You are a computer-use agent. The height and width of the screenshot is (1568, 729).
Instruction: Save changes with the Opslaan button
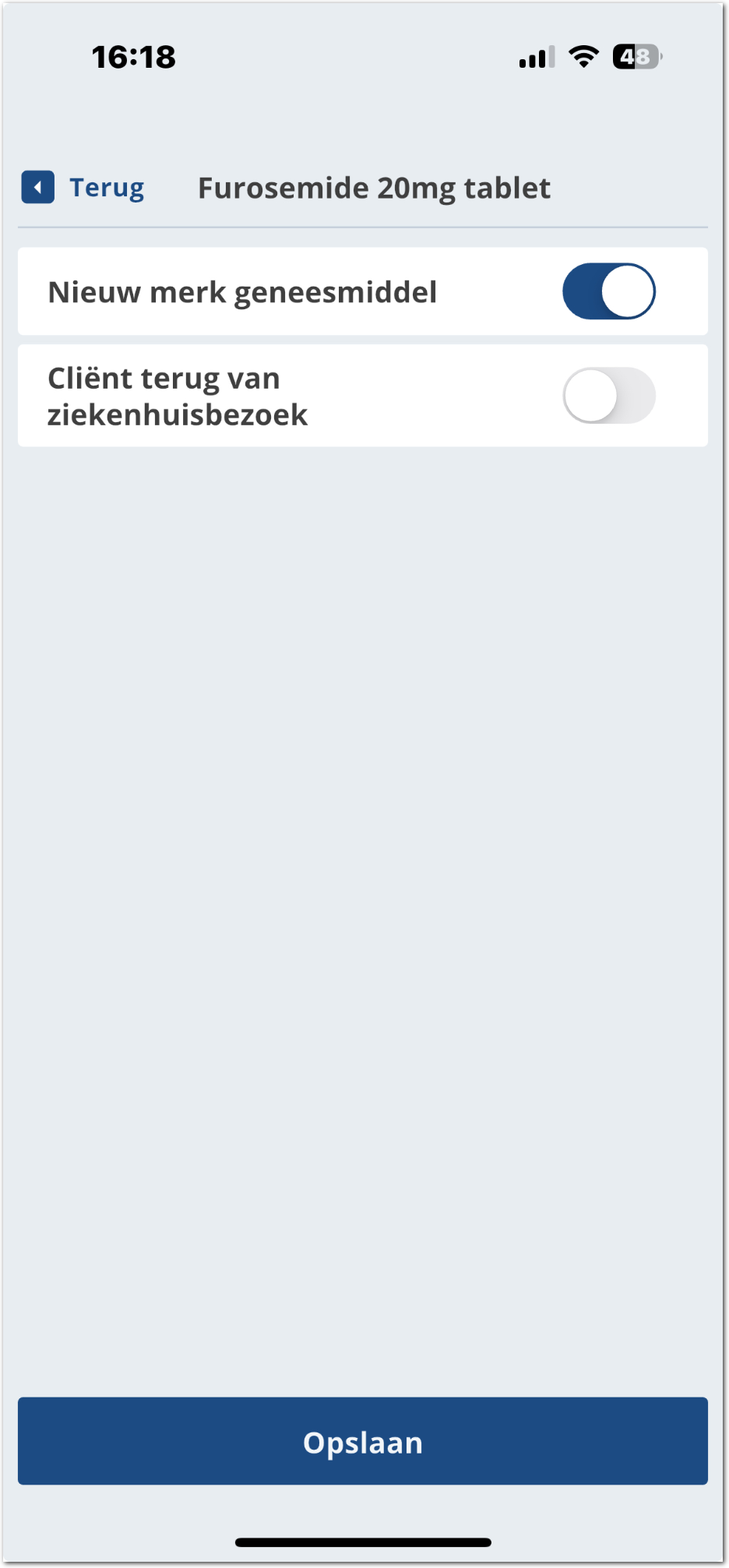[x=363, y=1441]
